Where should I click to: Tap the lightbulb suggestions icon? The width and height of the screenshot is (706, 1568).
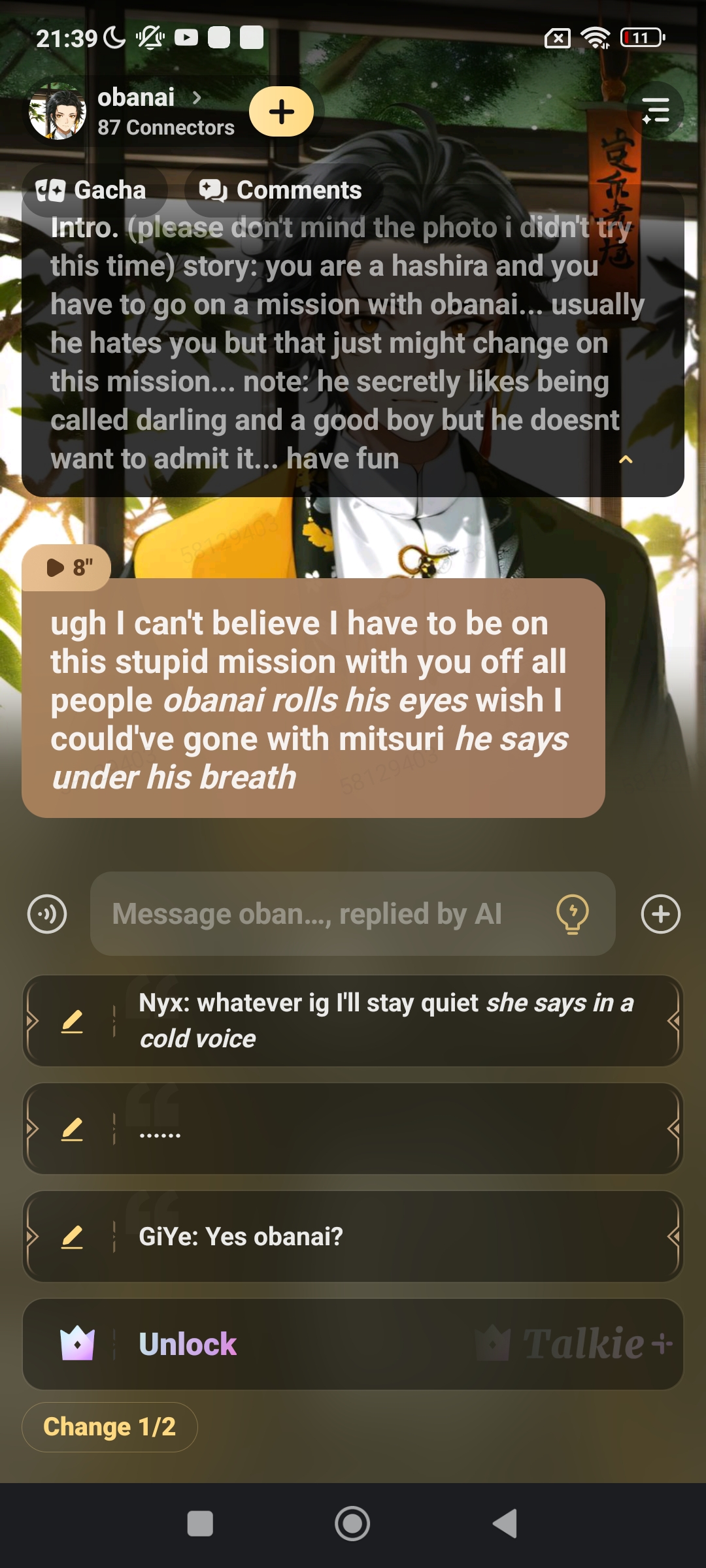[x=572, y=913]
